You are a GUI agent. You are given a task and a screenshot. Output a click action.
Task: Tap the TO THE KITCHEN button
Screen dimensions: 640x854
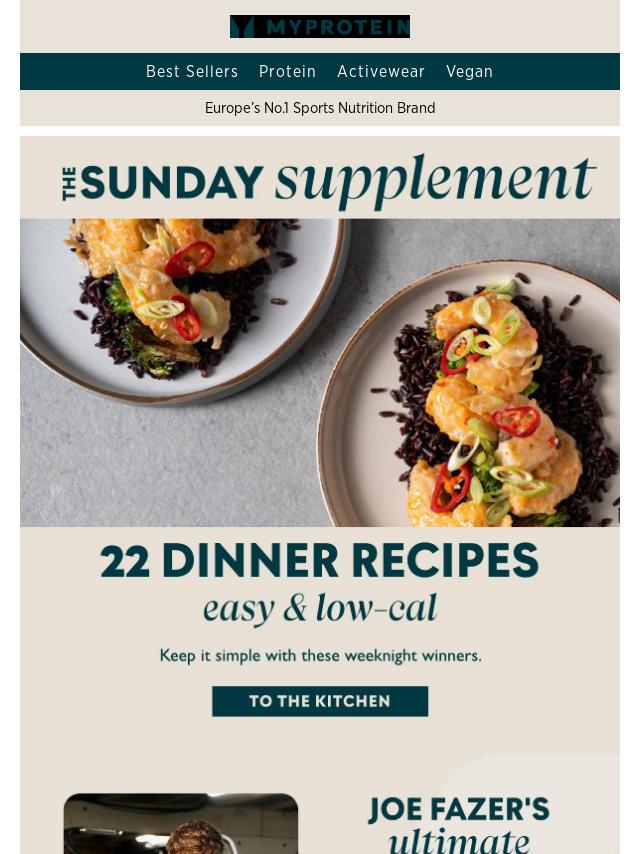[x=320, y=701]
